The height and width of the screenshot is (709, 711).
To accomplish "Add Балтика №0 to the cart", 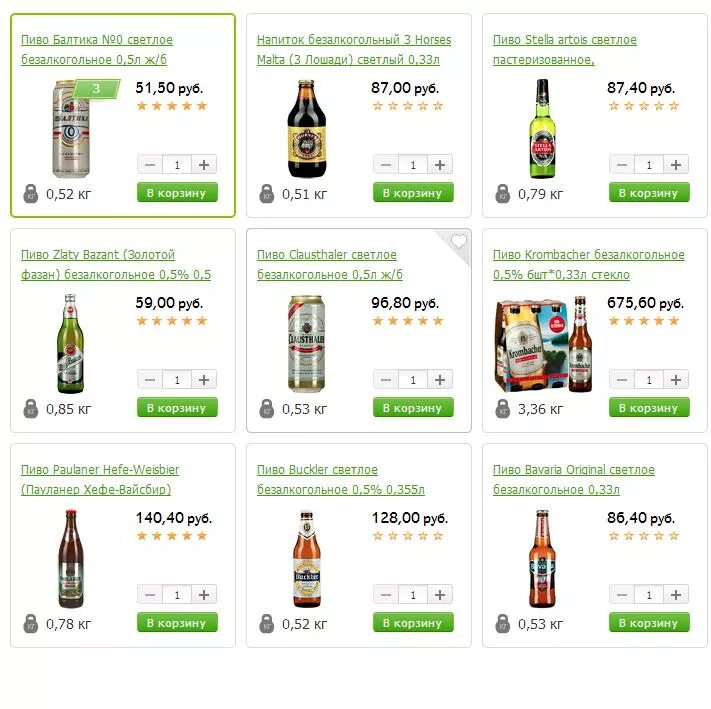I will (x=177, y=193).
